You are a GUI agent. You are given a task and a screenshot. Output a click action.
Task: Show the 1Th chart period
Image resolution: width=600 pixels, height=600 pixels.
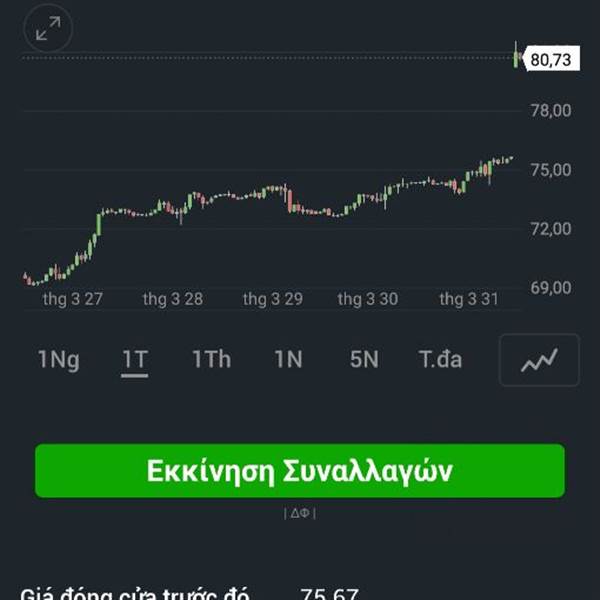coord(211,360)
